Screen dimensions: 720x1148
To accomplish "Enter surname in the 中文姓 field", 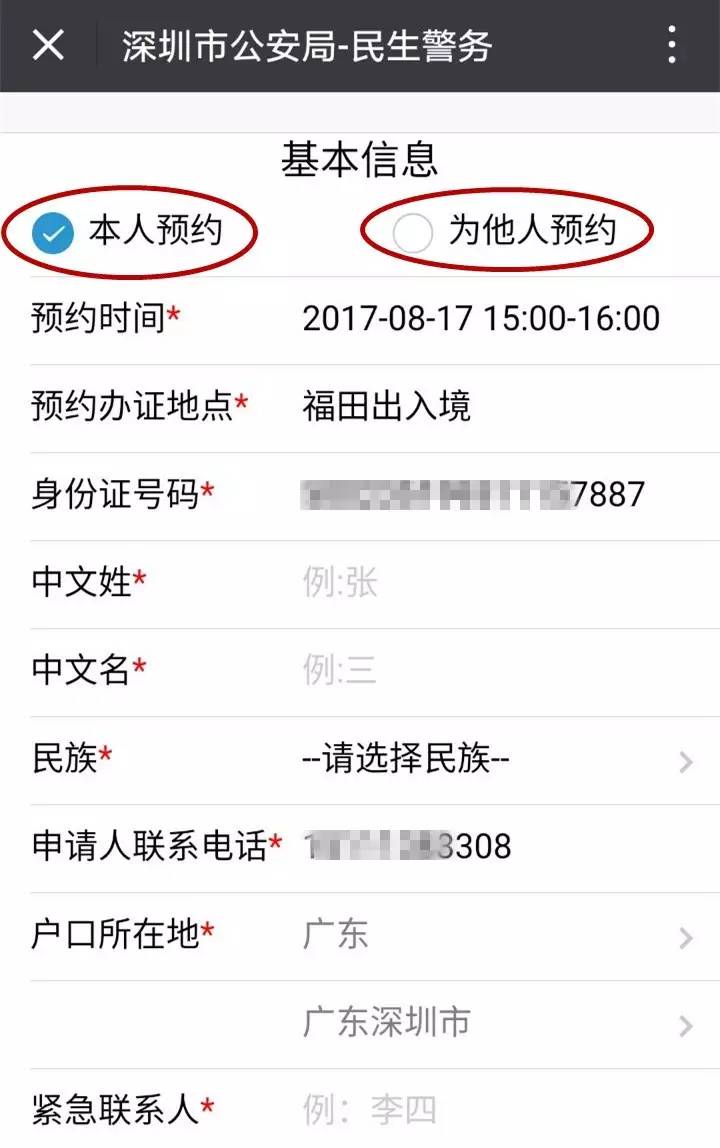I will [480, 582].
